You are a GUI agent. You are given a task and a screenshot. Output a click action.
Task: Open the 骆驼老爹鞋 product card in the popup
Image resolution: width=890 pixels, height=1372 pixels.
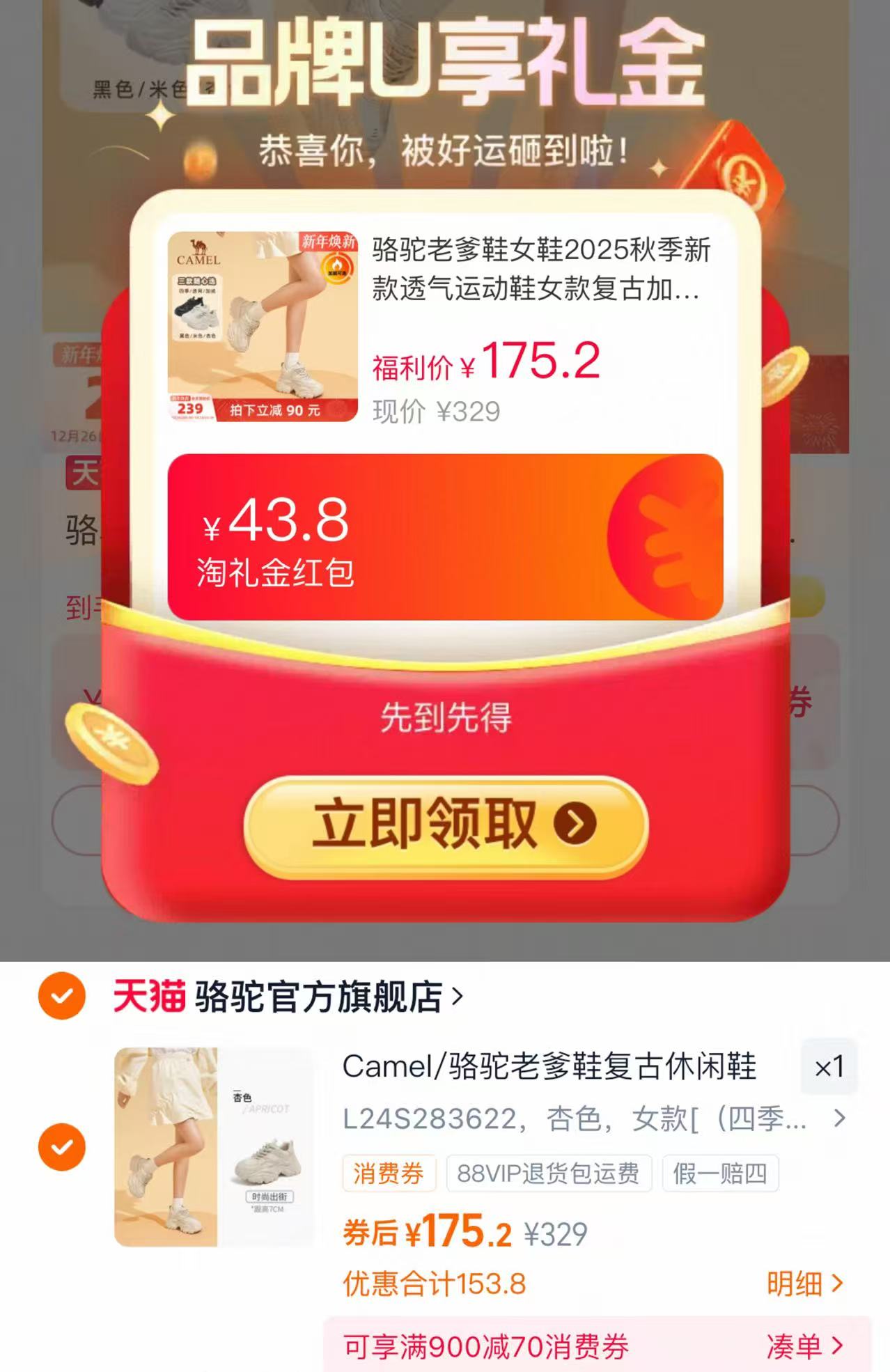[x=445, y=327]
